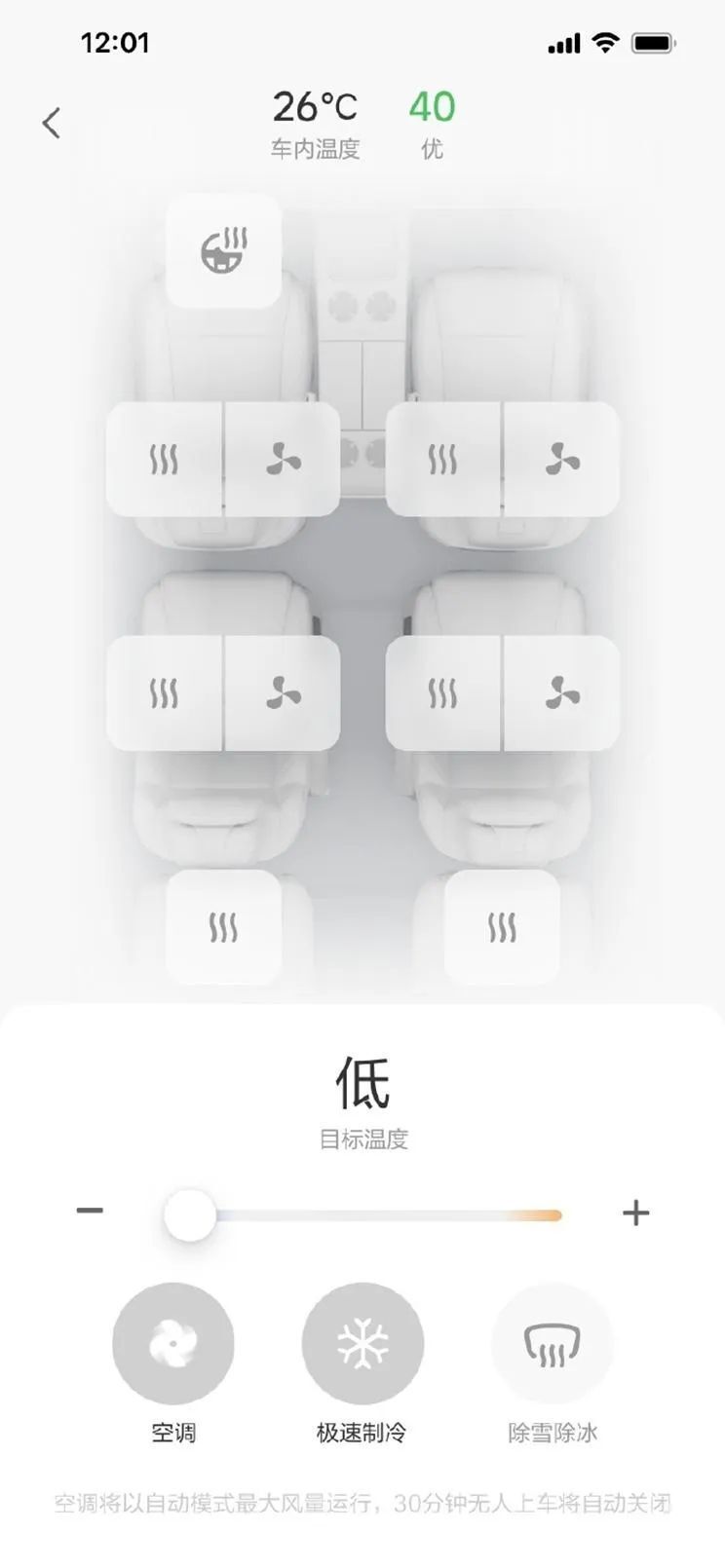Enable third-row right seat heating

click(502, 927)
